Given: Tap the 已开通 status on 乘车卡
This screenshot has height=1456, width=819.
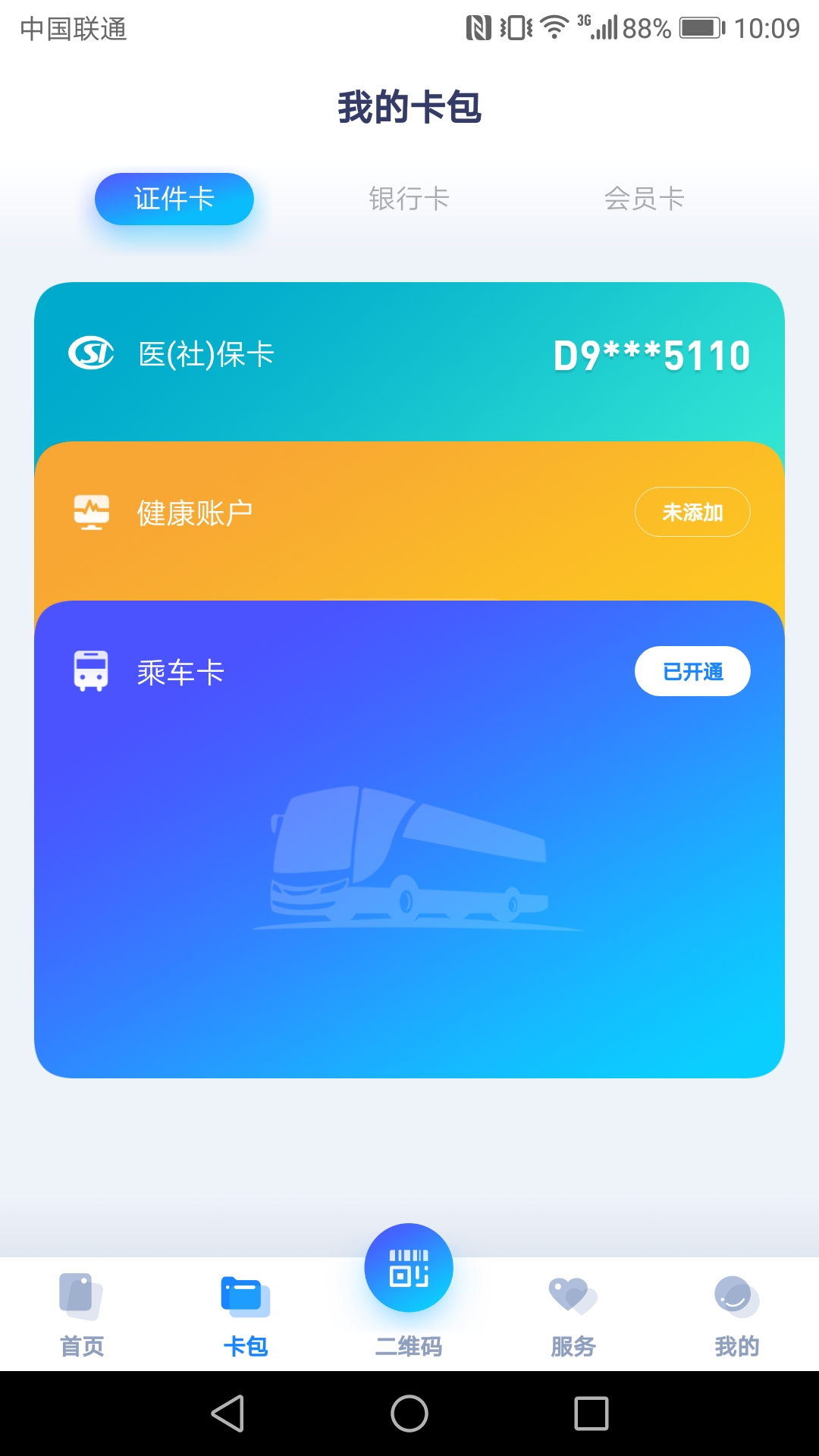Looking at the screenshot, I should pos(692,671).
